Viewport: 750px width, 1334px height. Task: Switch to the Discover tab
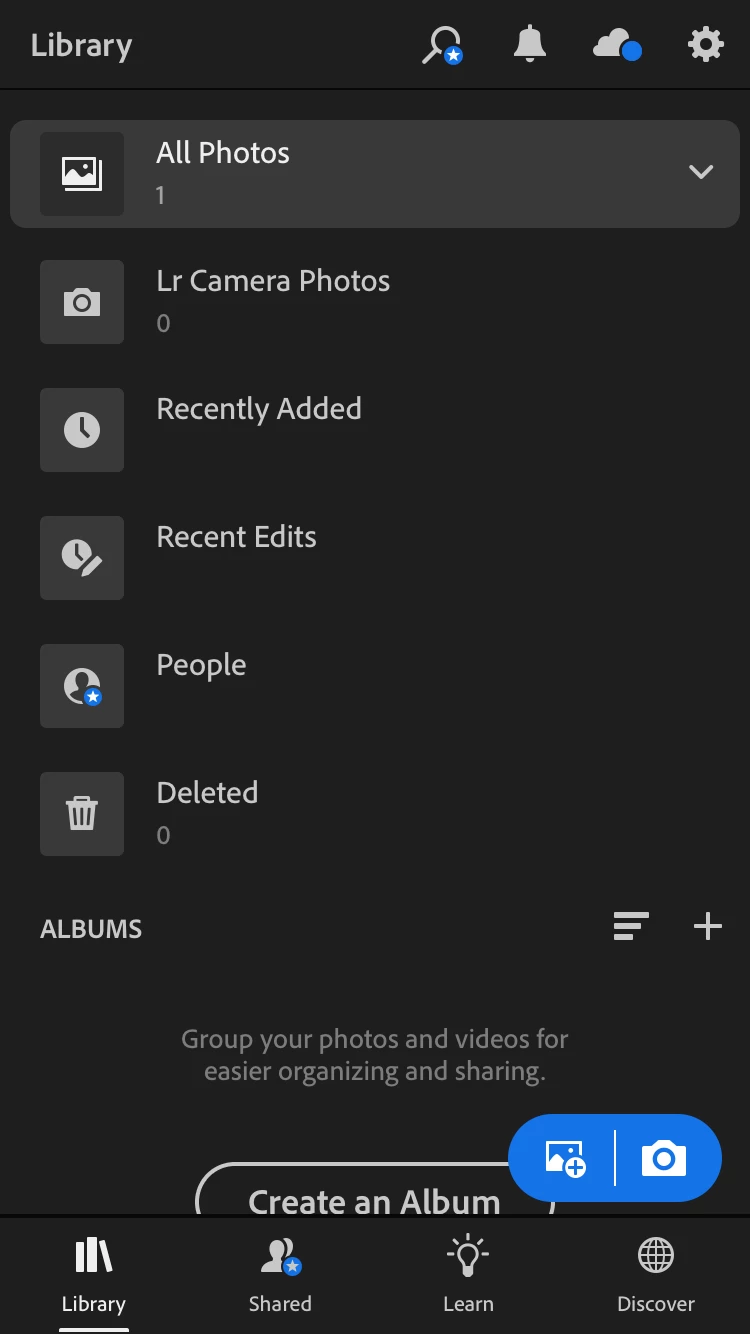click(x=656, y=1273)
